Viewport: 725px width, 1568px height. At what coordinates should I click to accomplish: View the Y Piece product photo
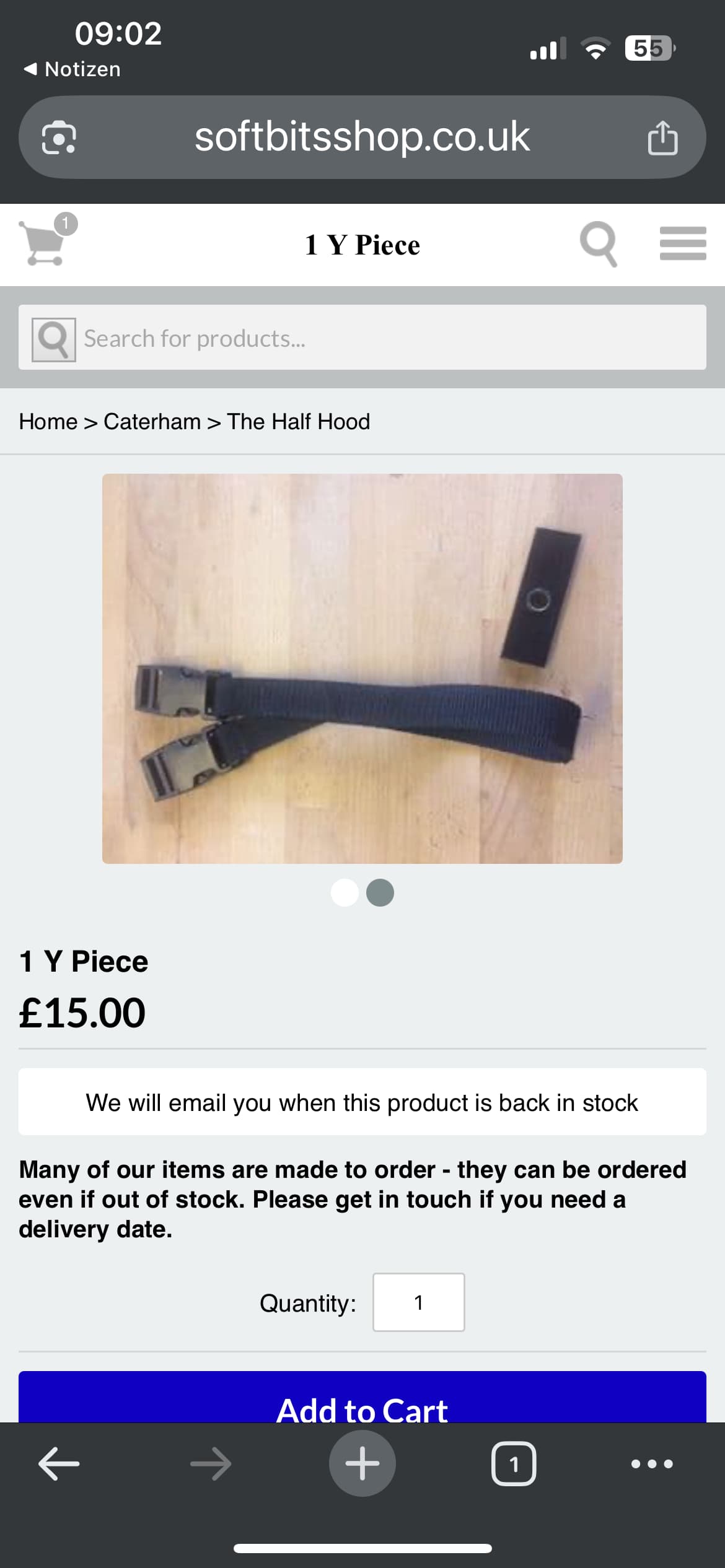[x=362, y=669]
